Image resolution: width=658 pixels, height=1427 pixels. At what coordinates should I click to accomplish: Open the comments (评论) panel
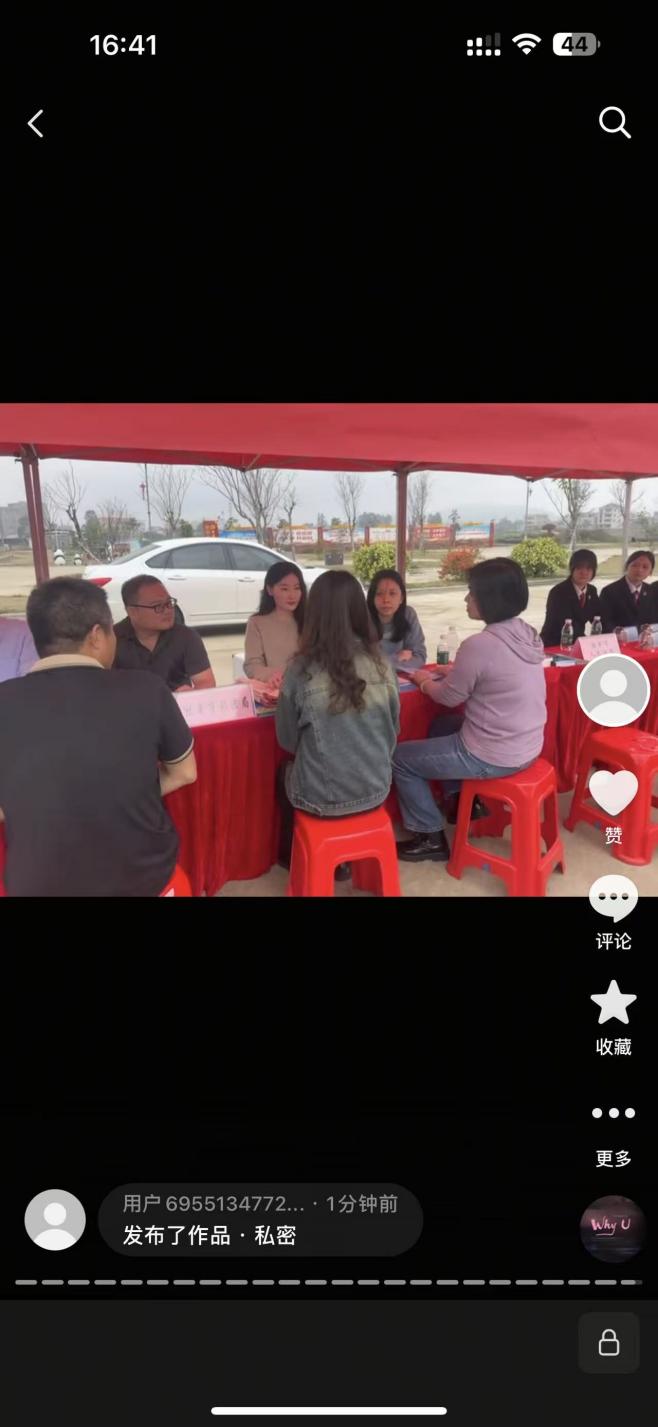(613, 898)
